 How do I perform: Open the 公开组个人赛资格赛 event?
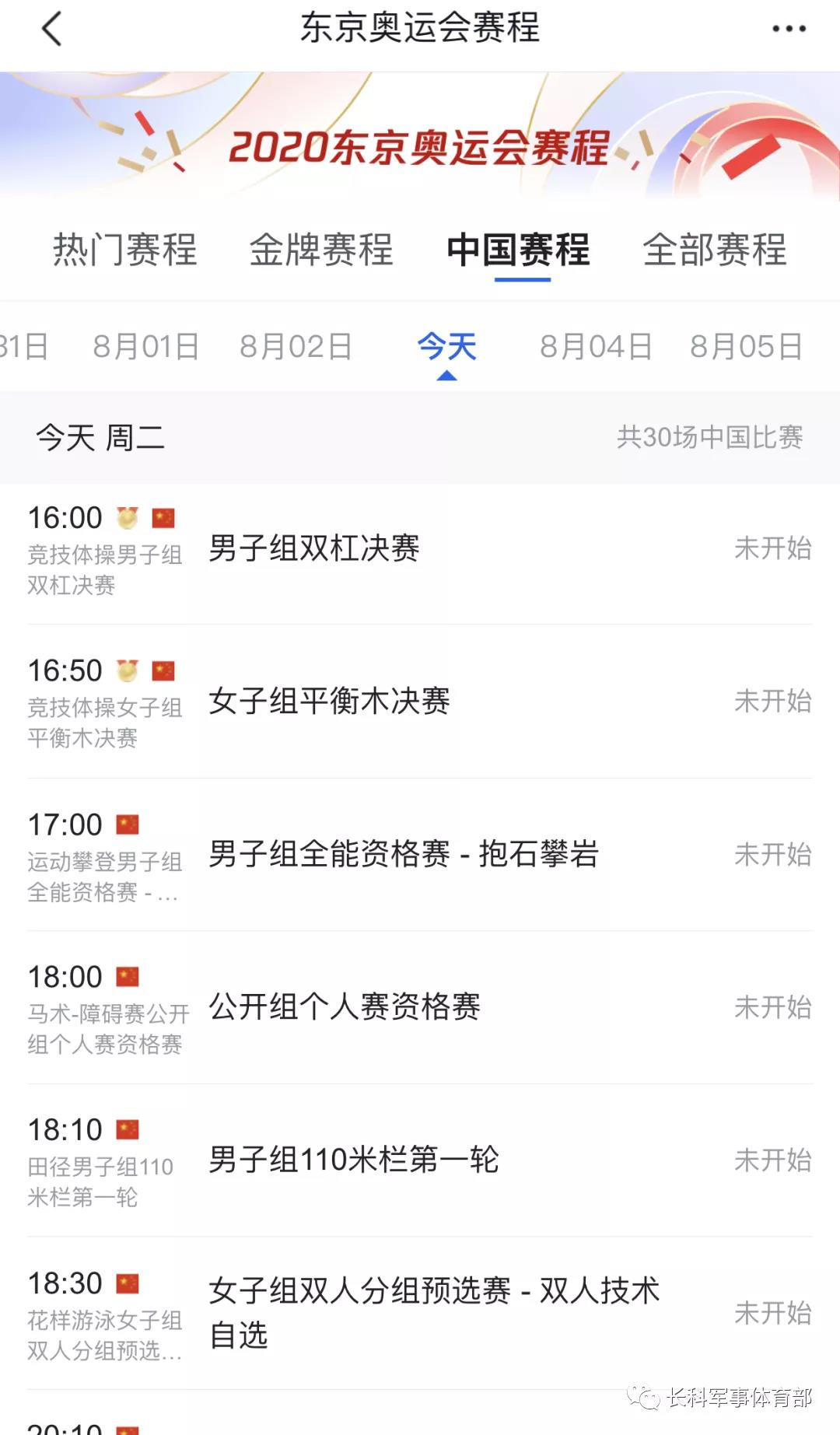pyautogui.click(x=345, y=1007)
